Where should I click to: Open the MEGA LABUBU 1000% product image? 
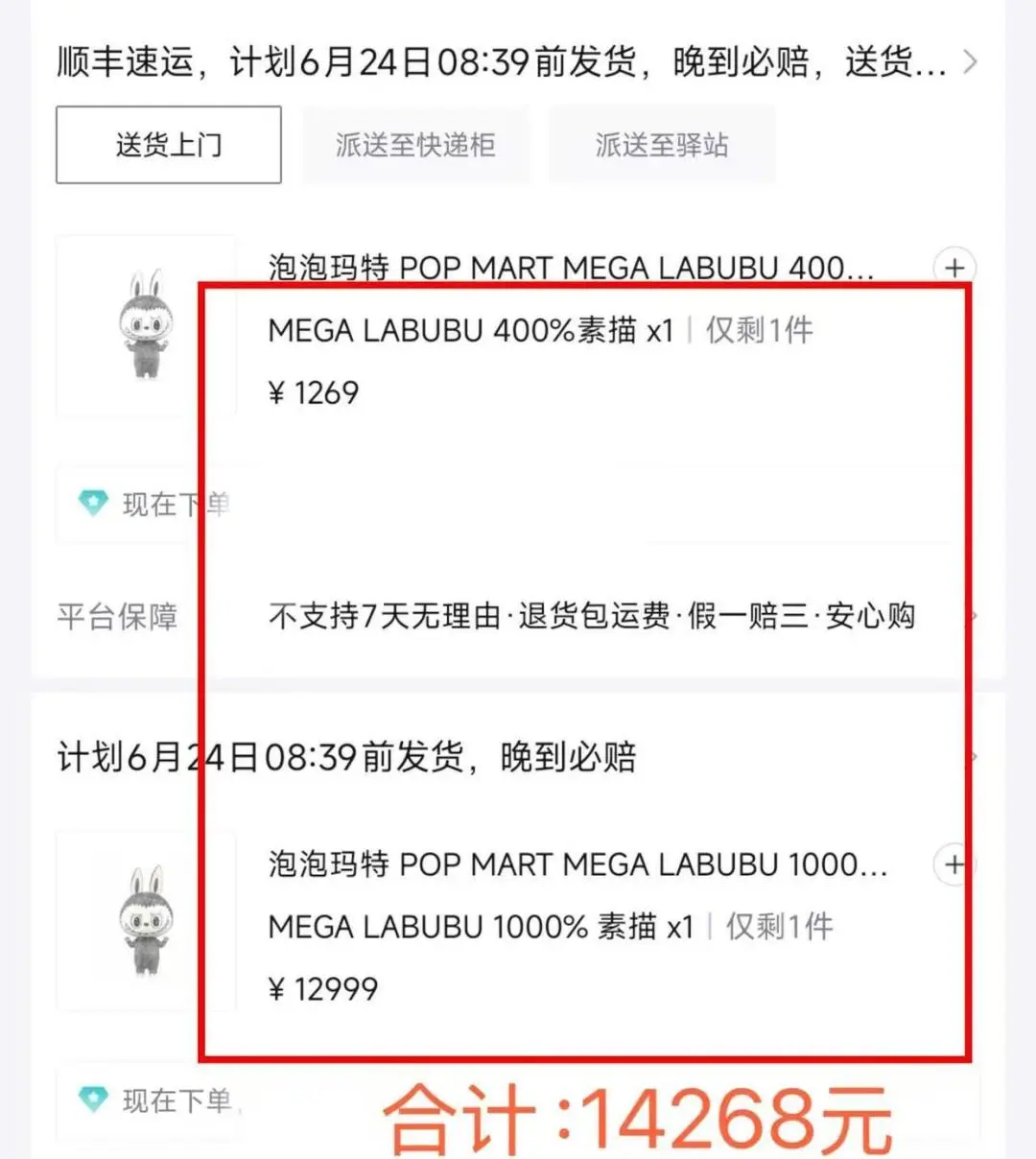pyautogui.click(x=146, y=921)
